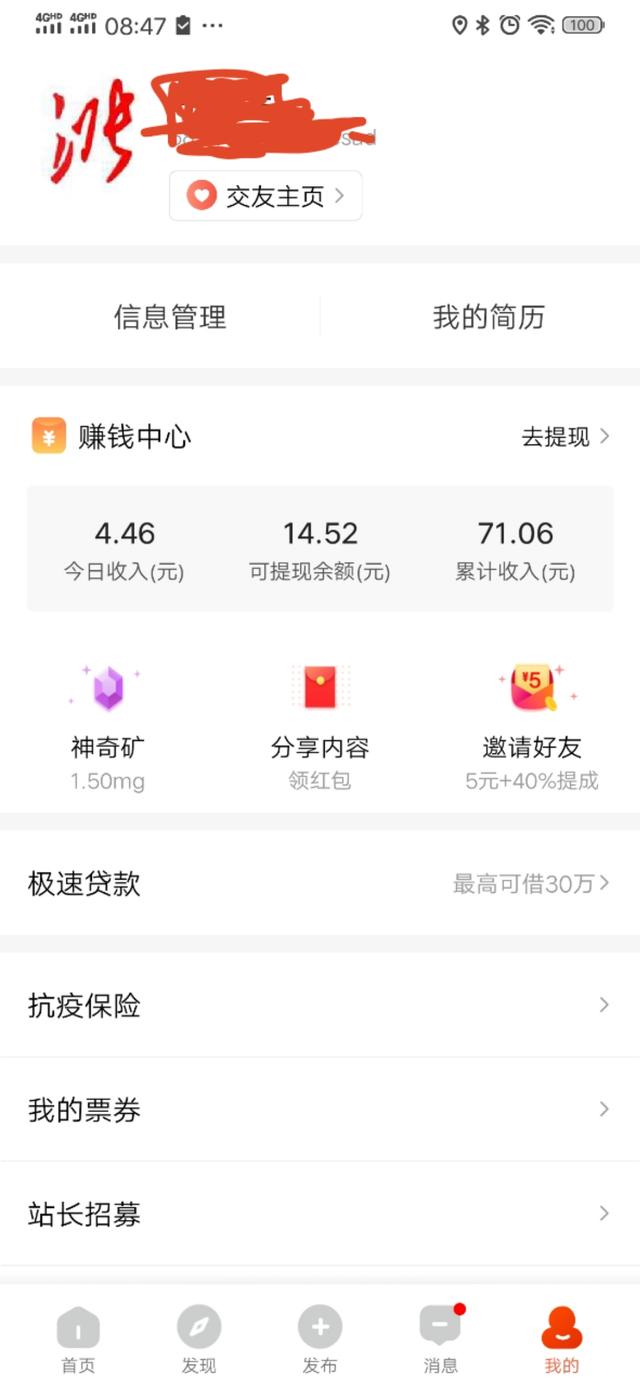The width and height of the screenshot is (640, 1387).
Task: Open 信息管理
Action: coord(170,317)
